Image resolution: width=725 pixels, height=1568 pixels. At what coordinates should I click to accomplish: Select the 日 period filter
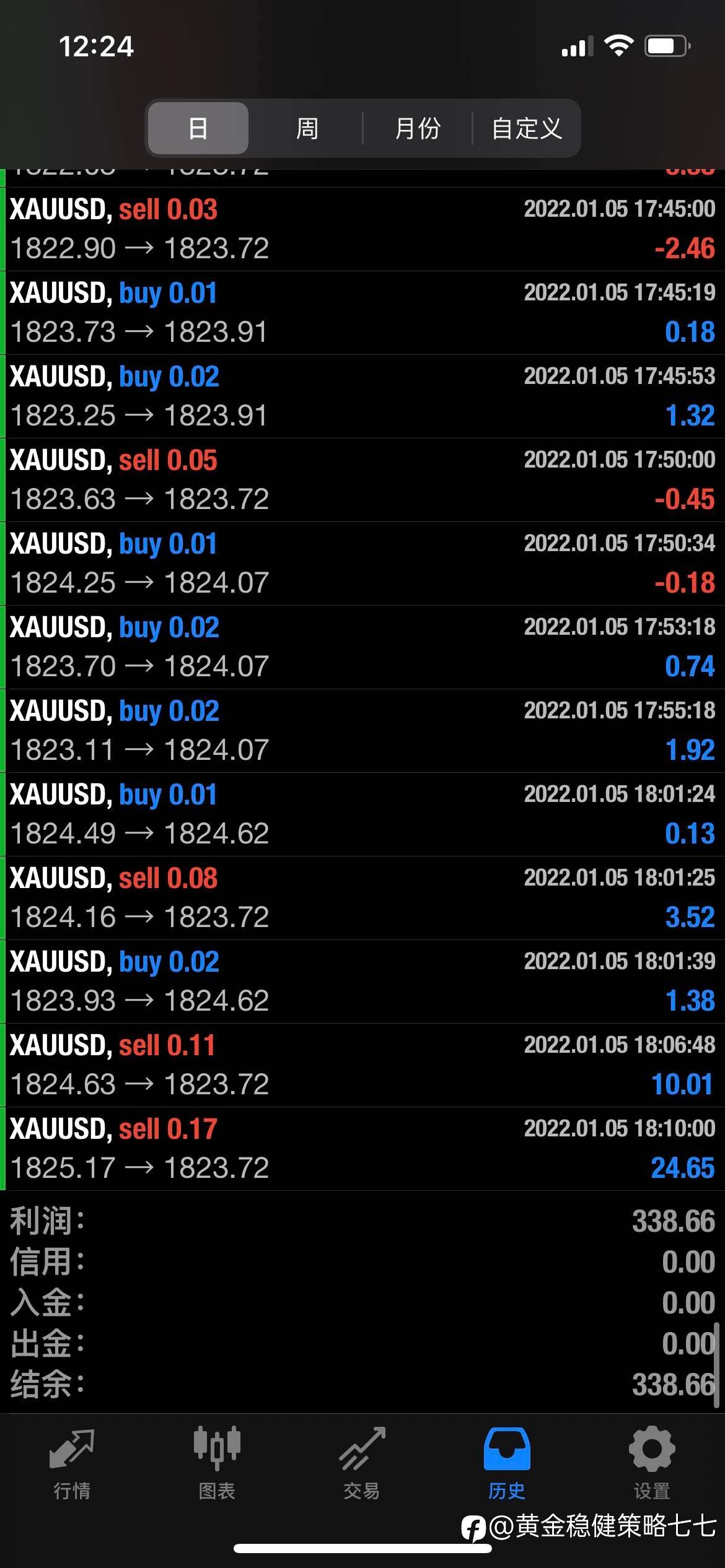(198, 128)
